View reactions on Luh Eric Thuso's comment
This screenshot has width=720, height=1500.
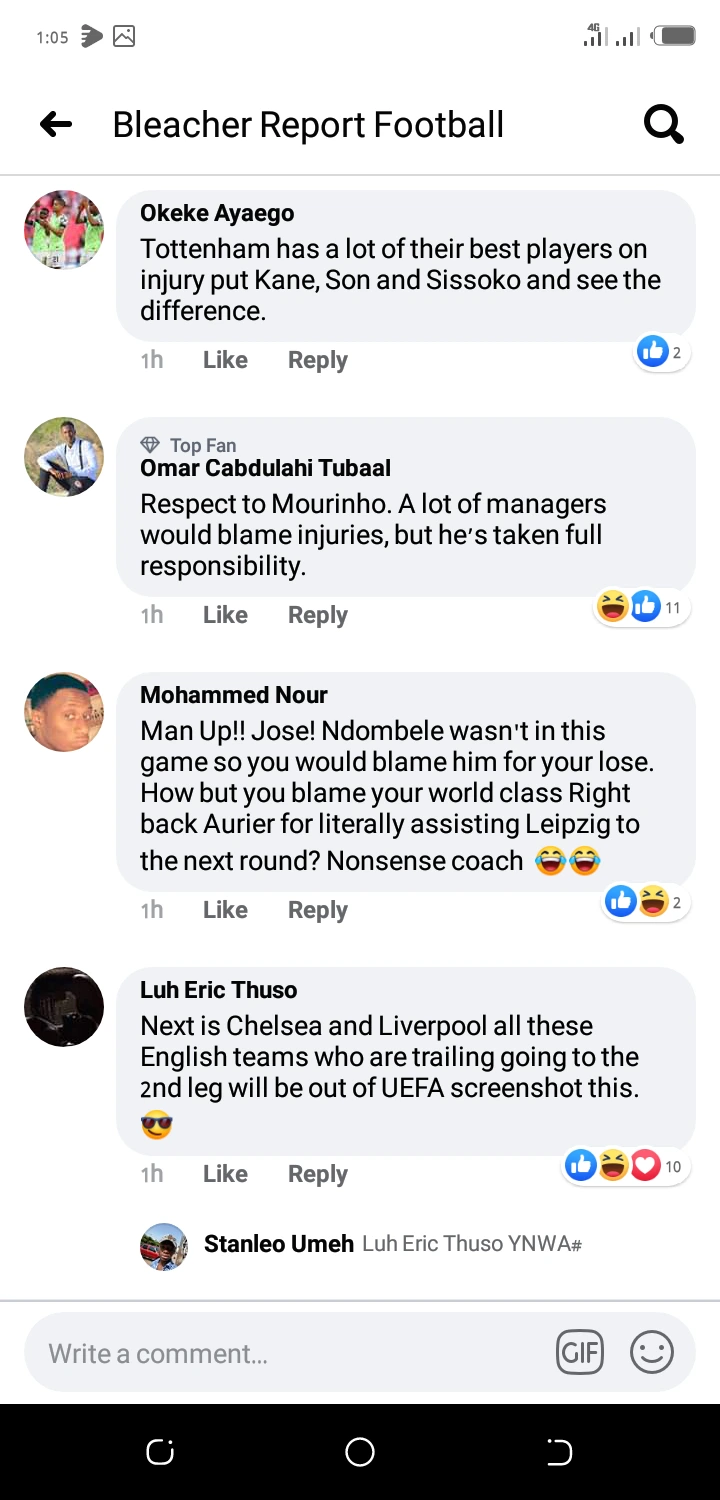click(x=625, y=1166)
